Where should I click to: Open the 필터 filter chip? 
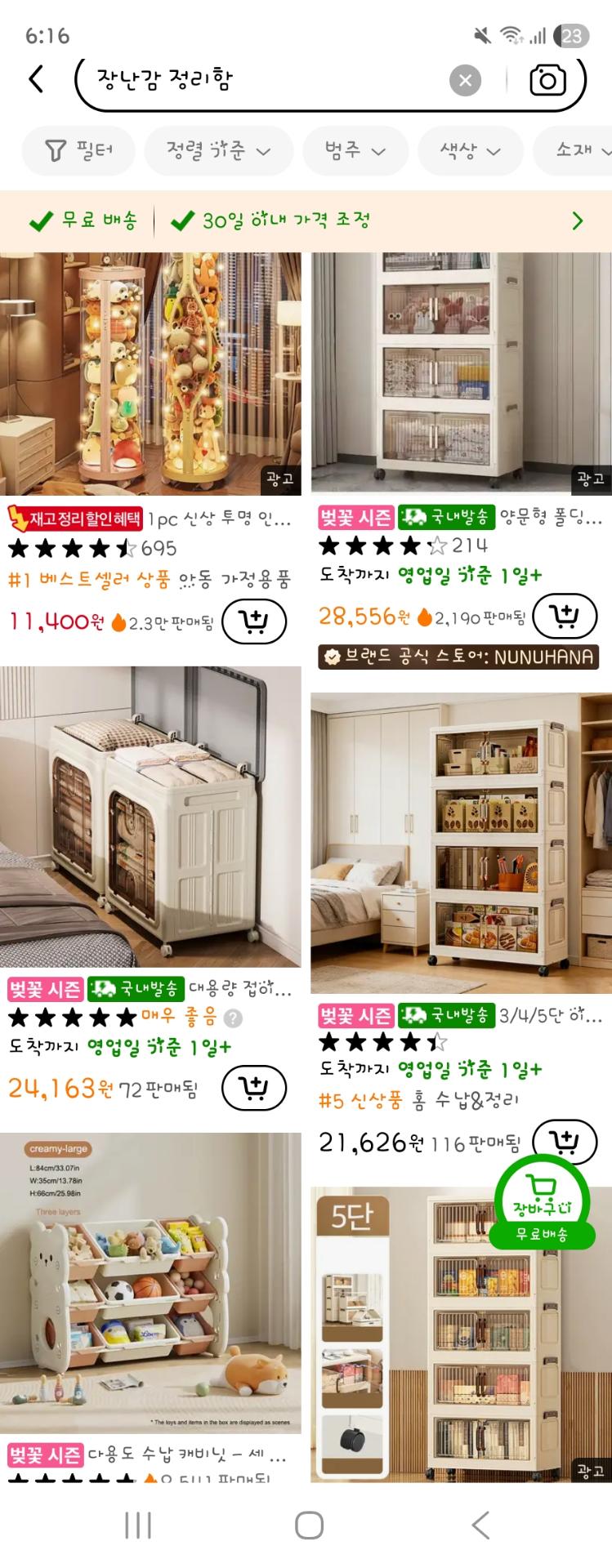(78, 151)
